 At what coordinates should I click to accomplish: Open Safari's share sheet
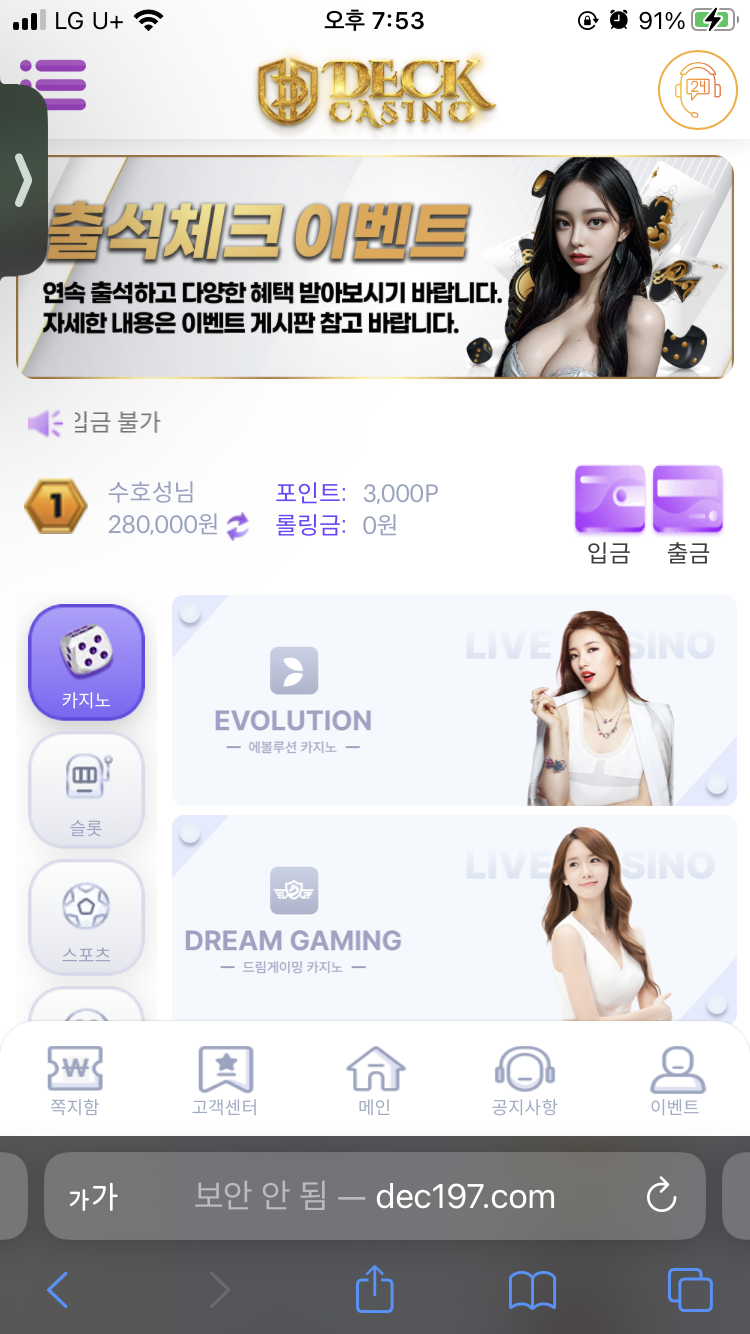pyautogui.click(x=375, y=1290)
